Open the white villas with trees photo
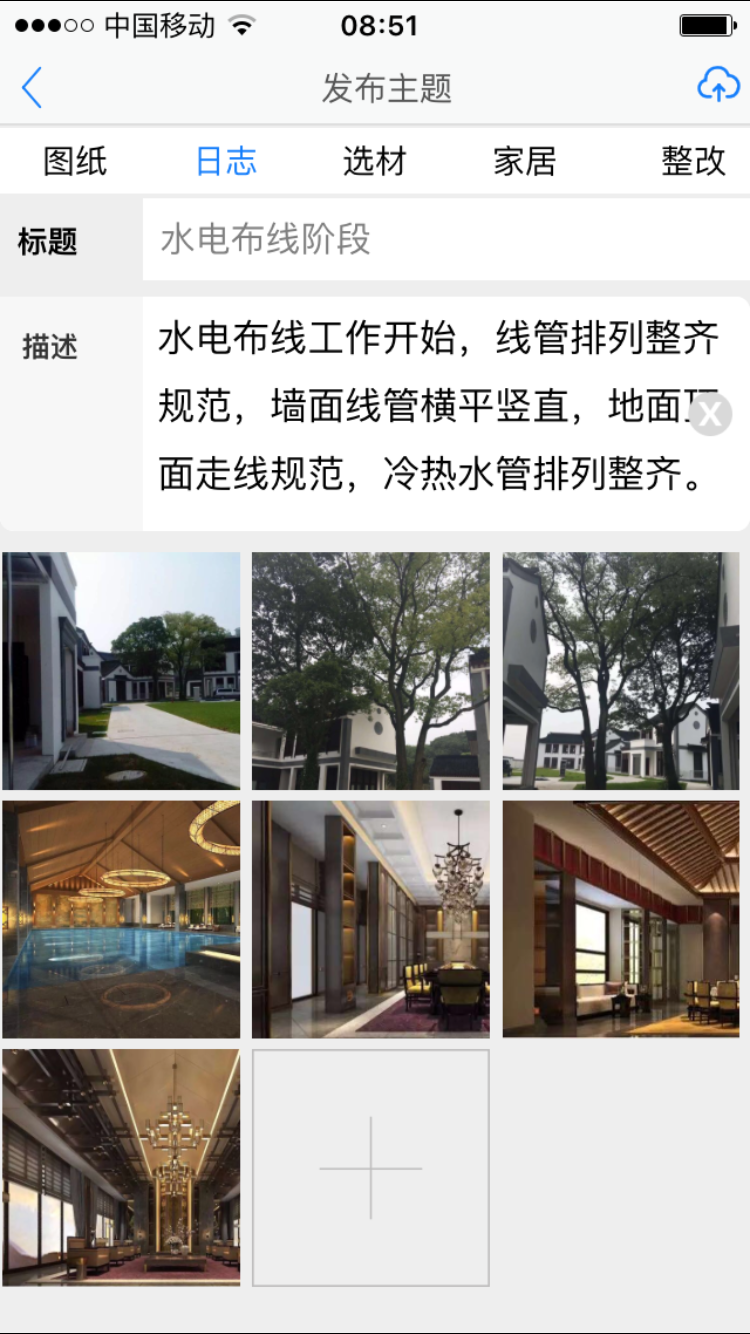Screen dimensions: 750x1334 tap(621, 670)
